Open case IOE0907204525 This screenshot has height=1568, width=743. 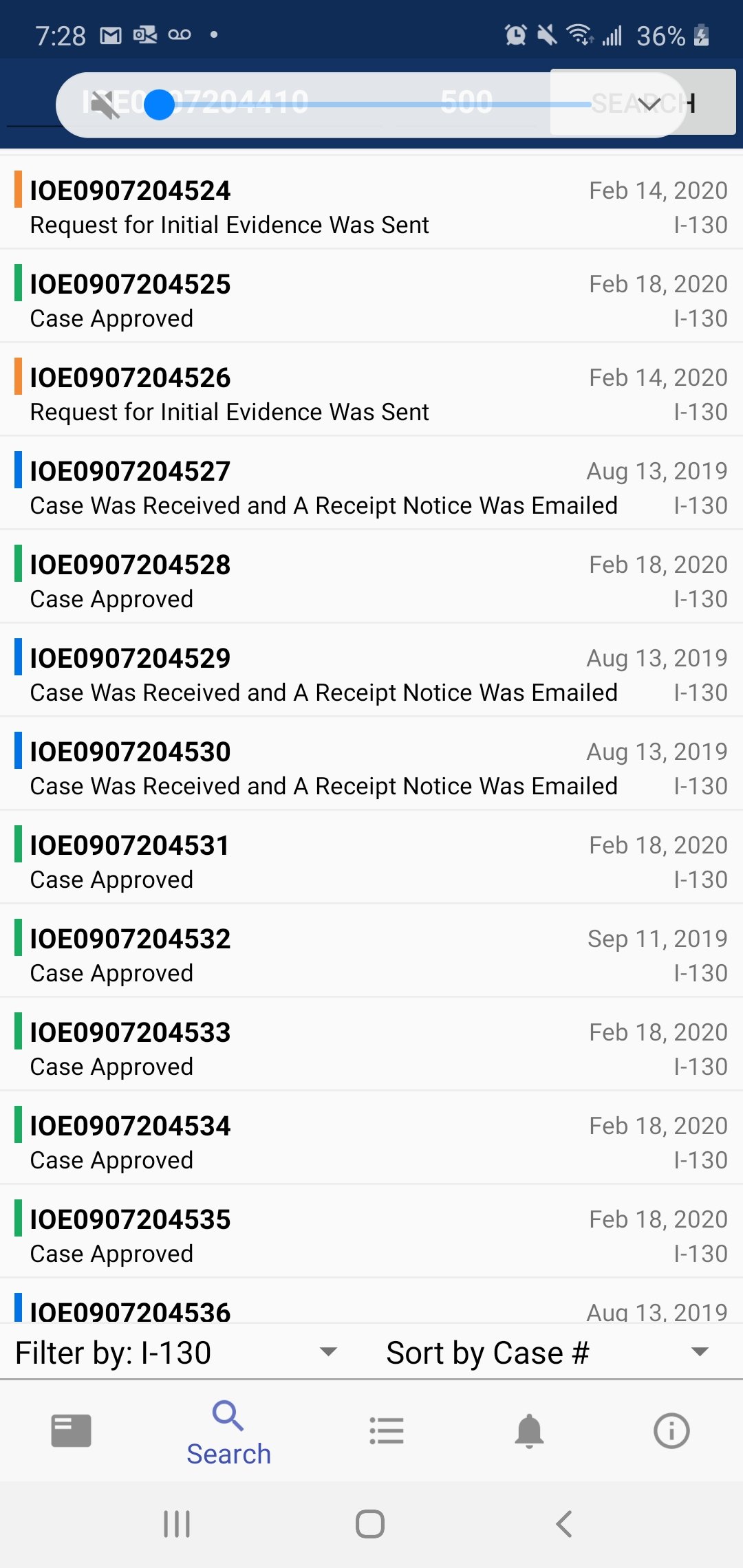tap(371, 296)
